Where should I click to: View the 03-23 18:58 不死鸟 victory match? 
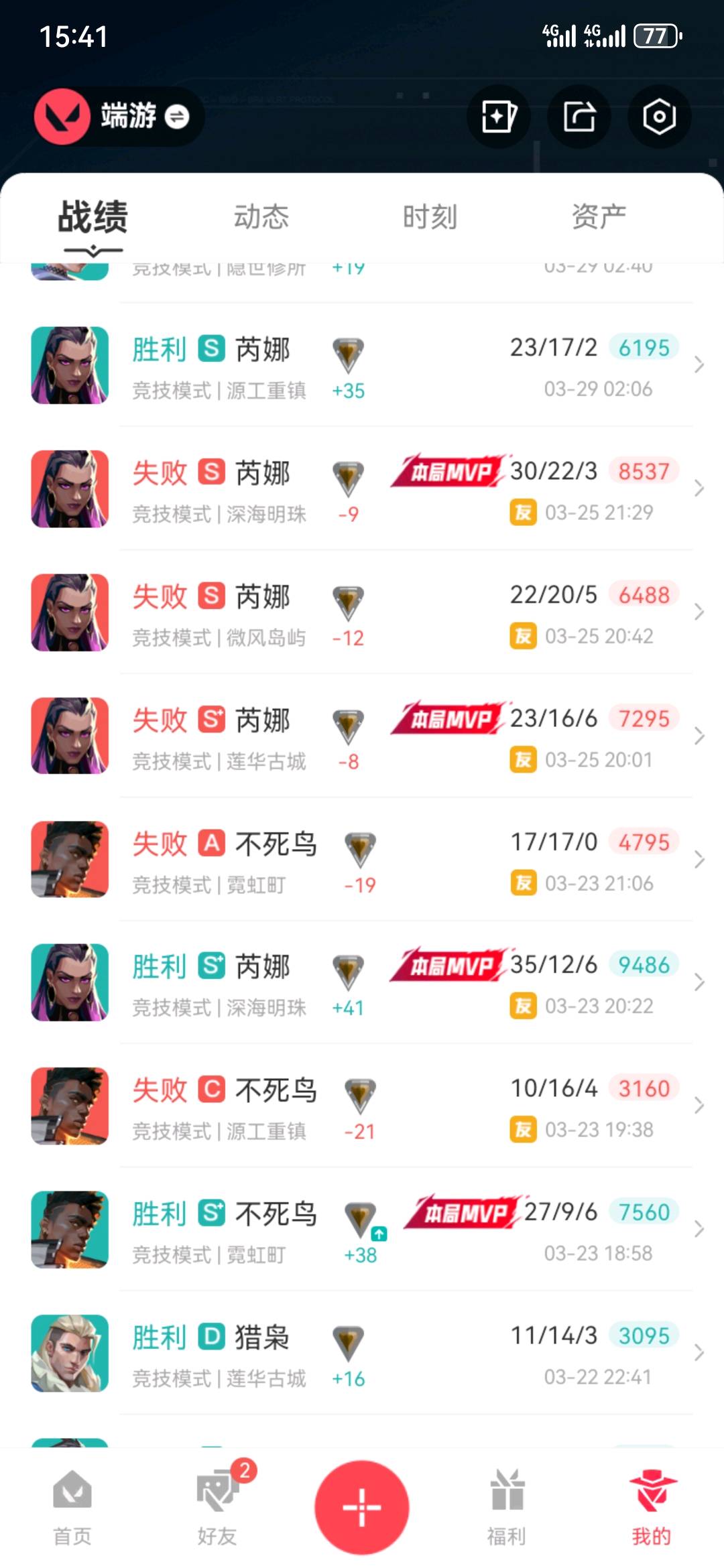pos(362,1230)
